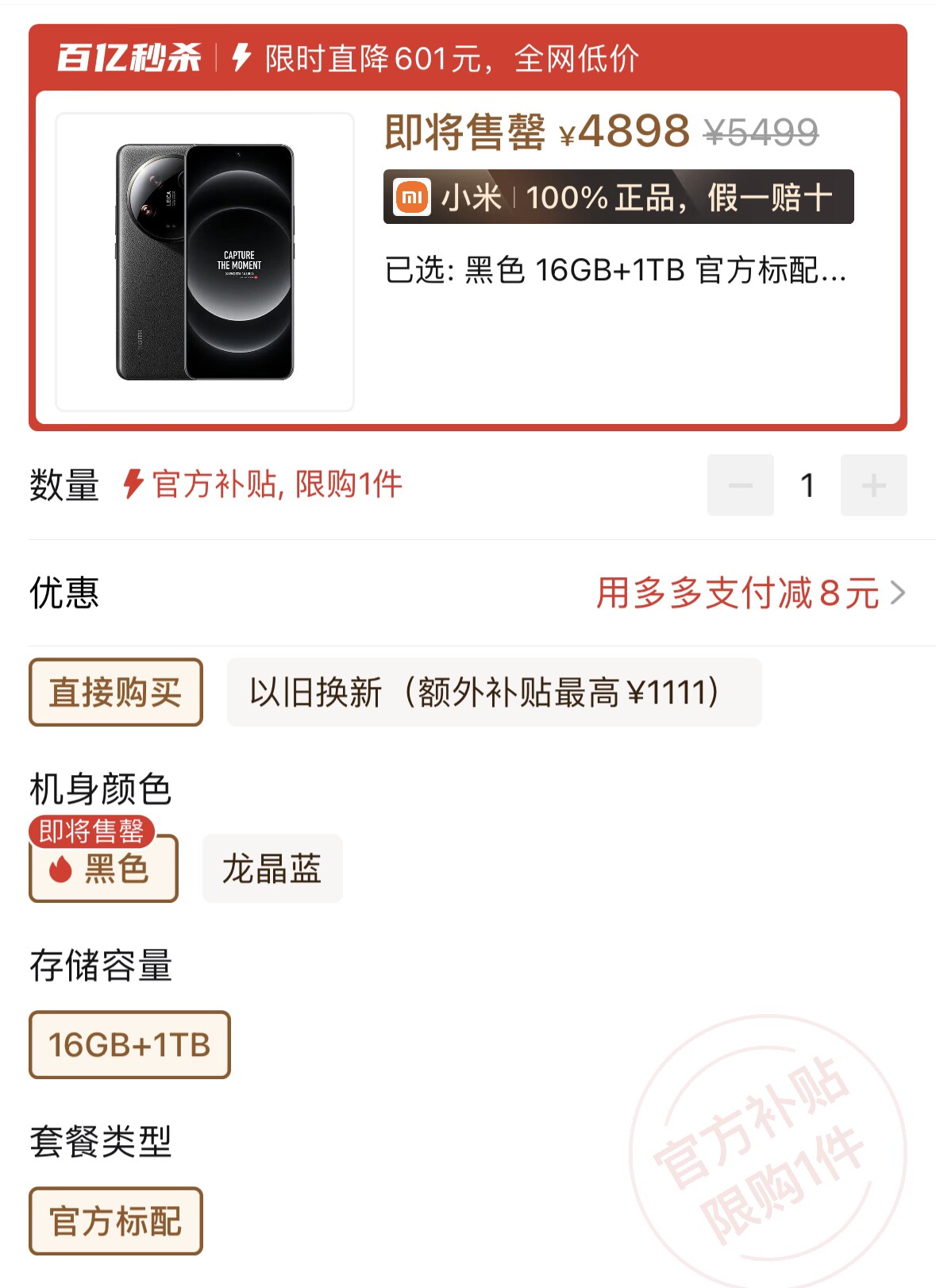936x1288 pixels.
Task: Switch to the 直接购买 tab
Action: [114, 692]
